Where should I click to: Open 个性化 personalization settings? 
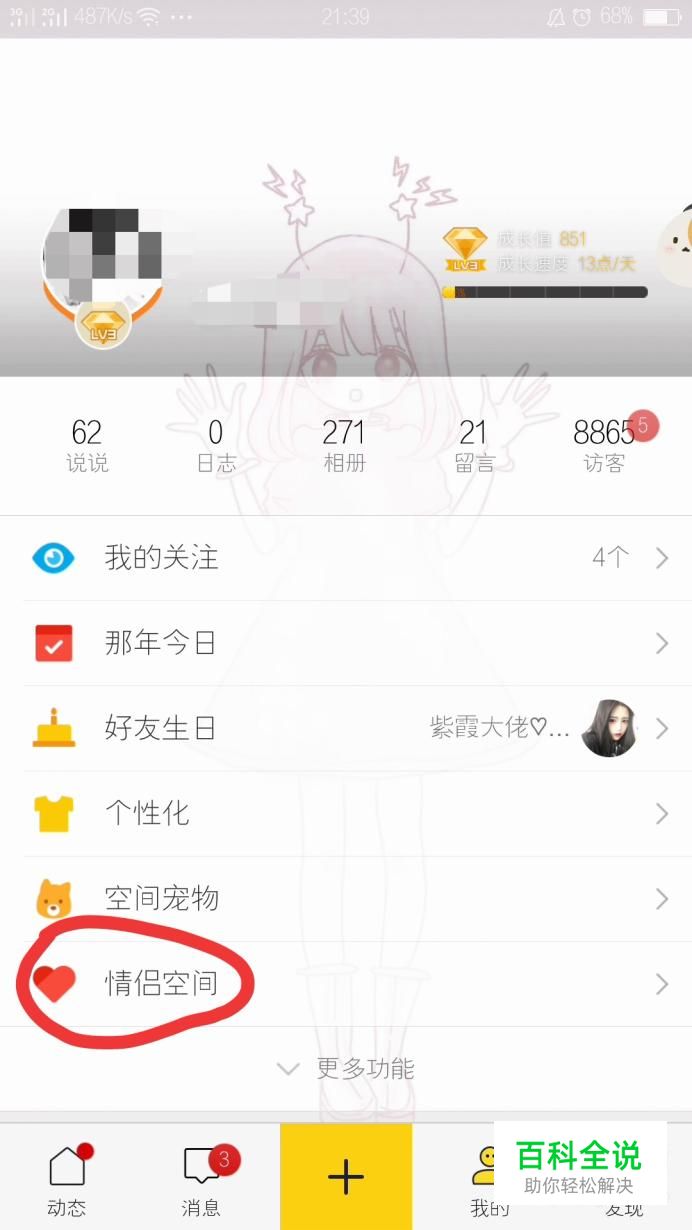pos(346,814)
